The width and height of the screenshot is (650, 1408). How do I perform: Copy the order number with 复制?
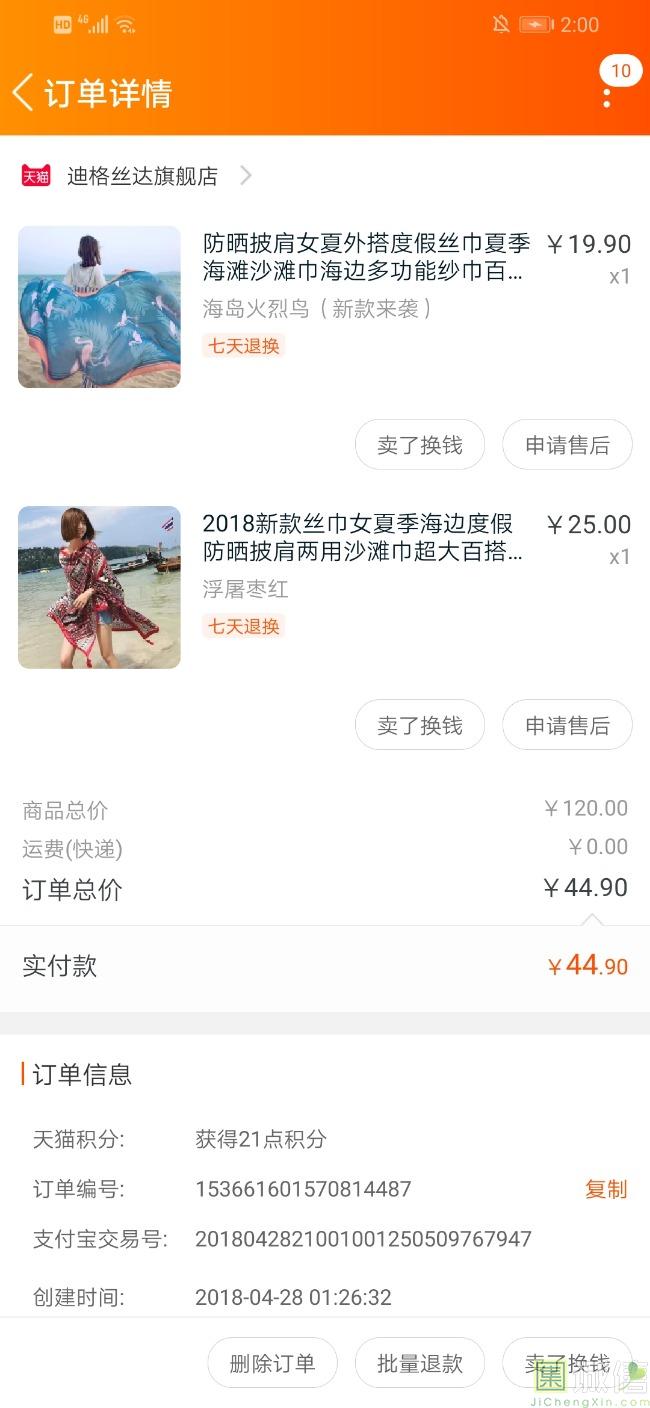coord(606,1189)
